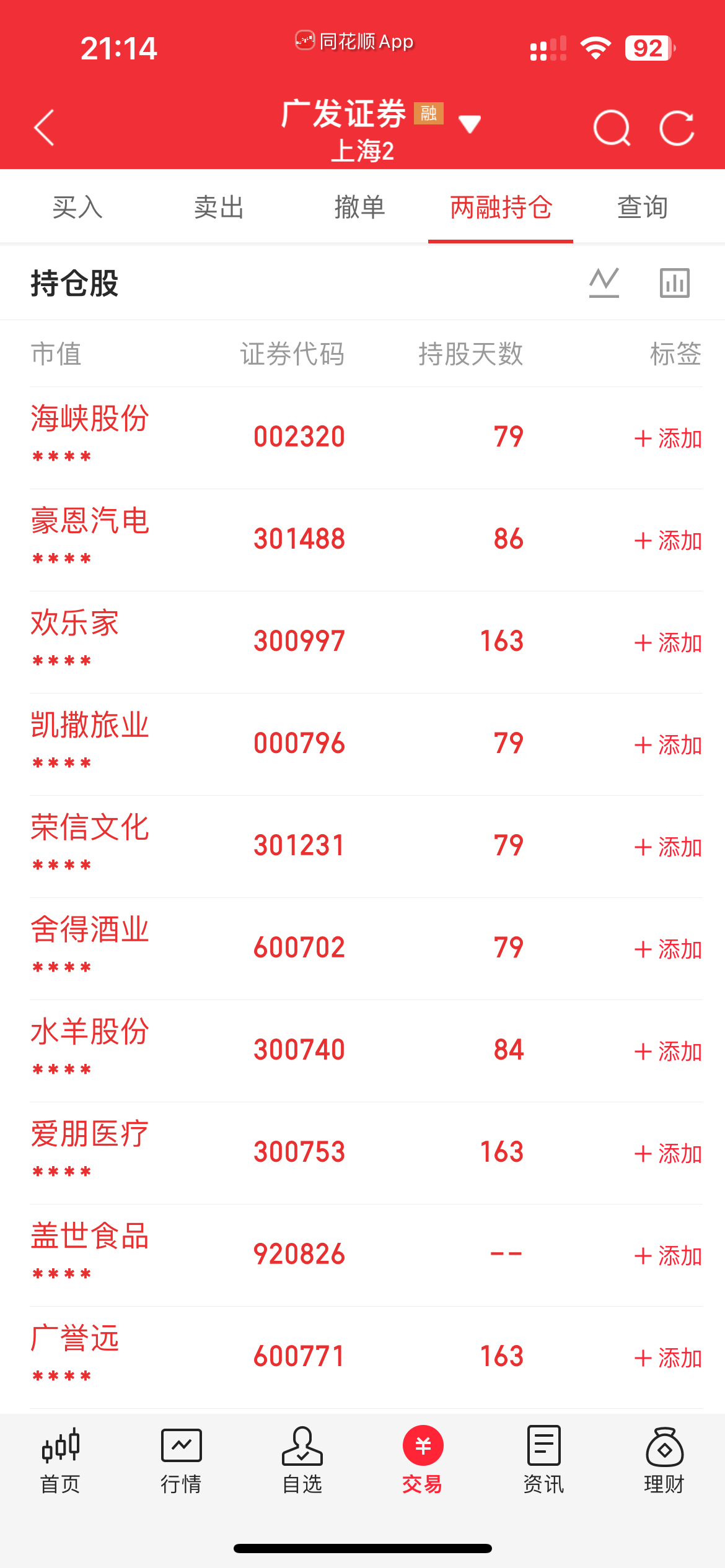Viewport: 725px width, 1568px height.
Task: Open the search magnifier icon
Action: tap(612, 128)
